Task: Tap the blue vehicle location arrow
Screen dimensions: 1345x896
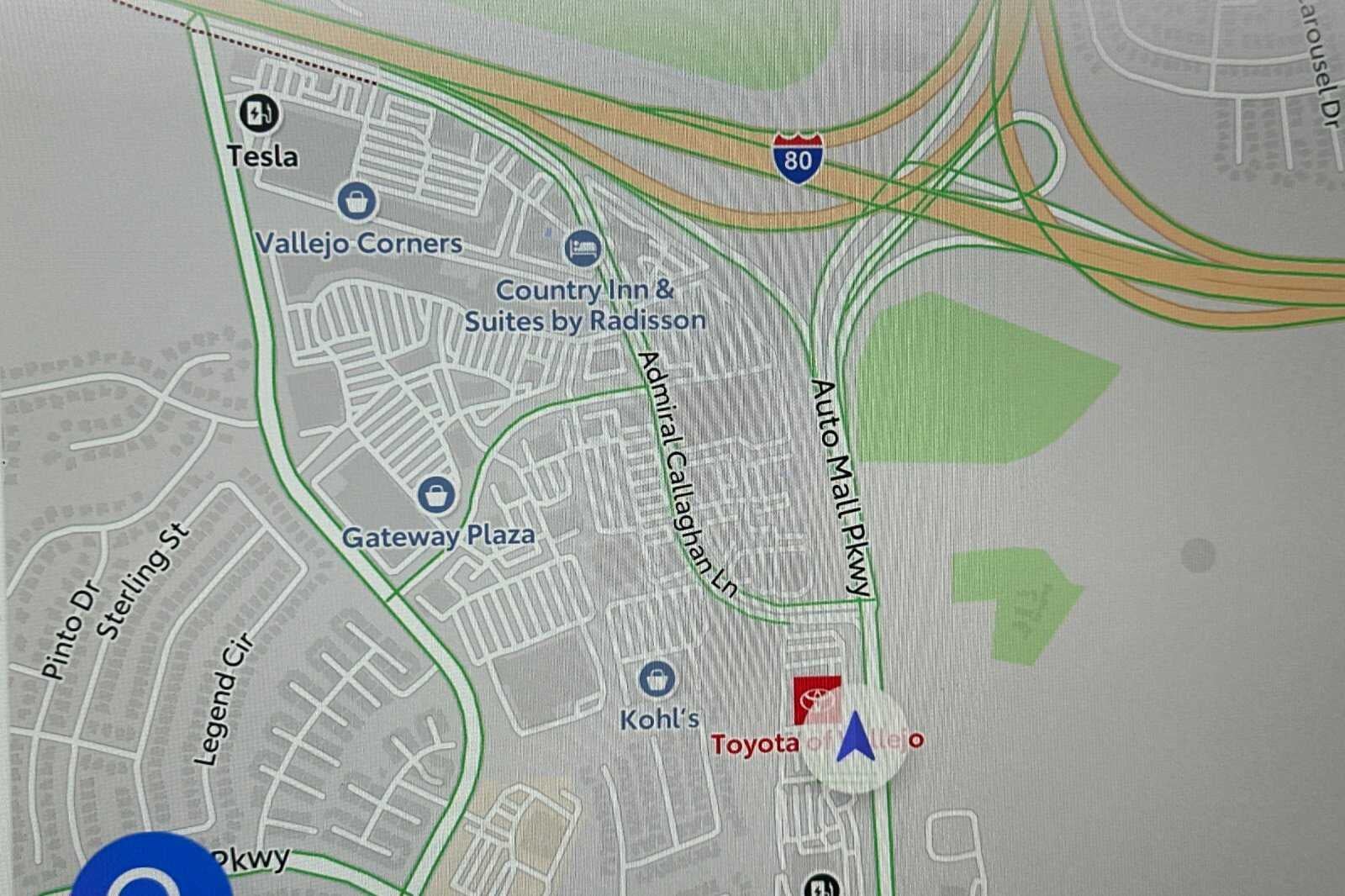Action: [857, 736]
